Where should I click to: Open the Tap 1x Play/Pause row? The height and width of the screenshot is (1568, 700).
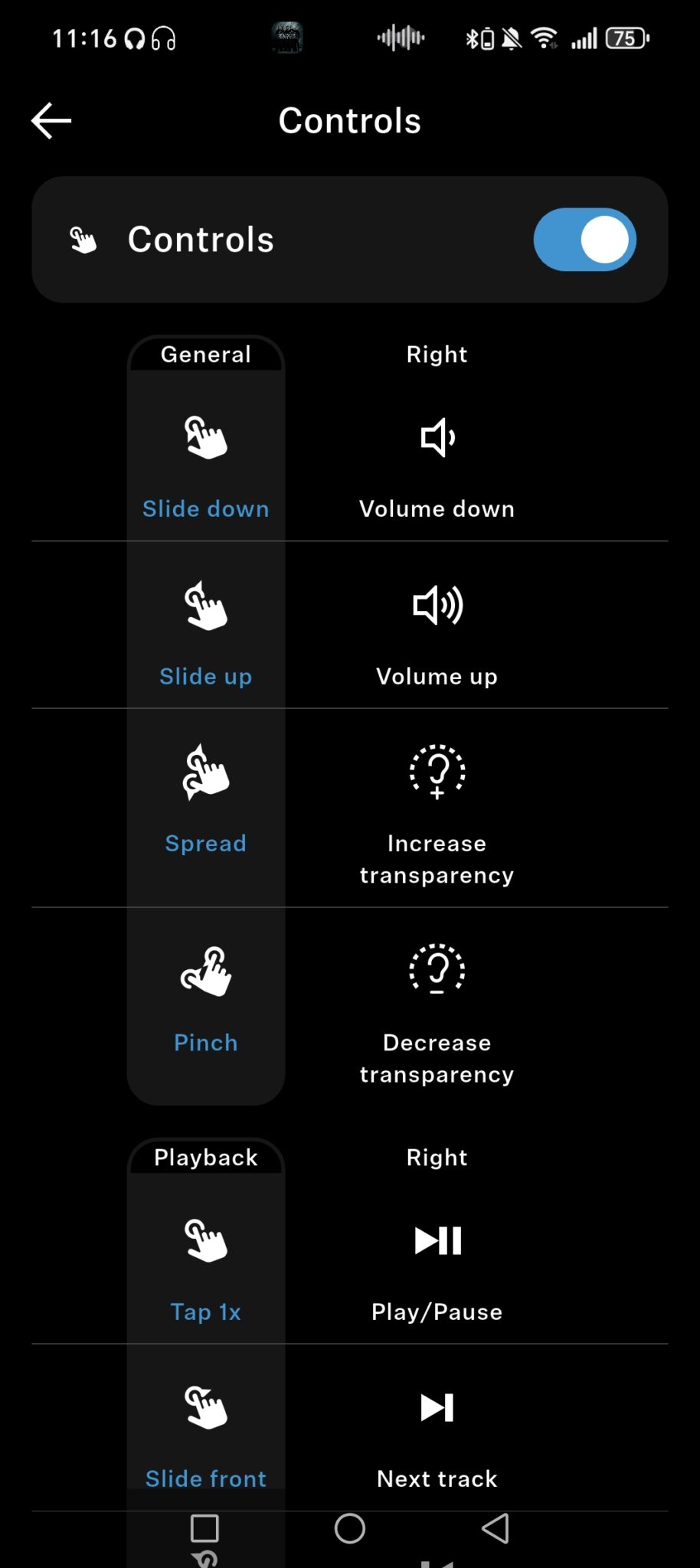349,1269
